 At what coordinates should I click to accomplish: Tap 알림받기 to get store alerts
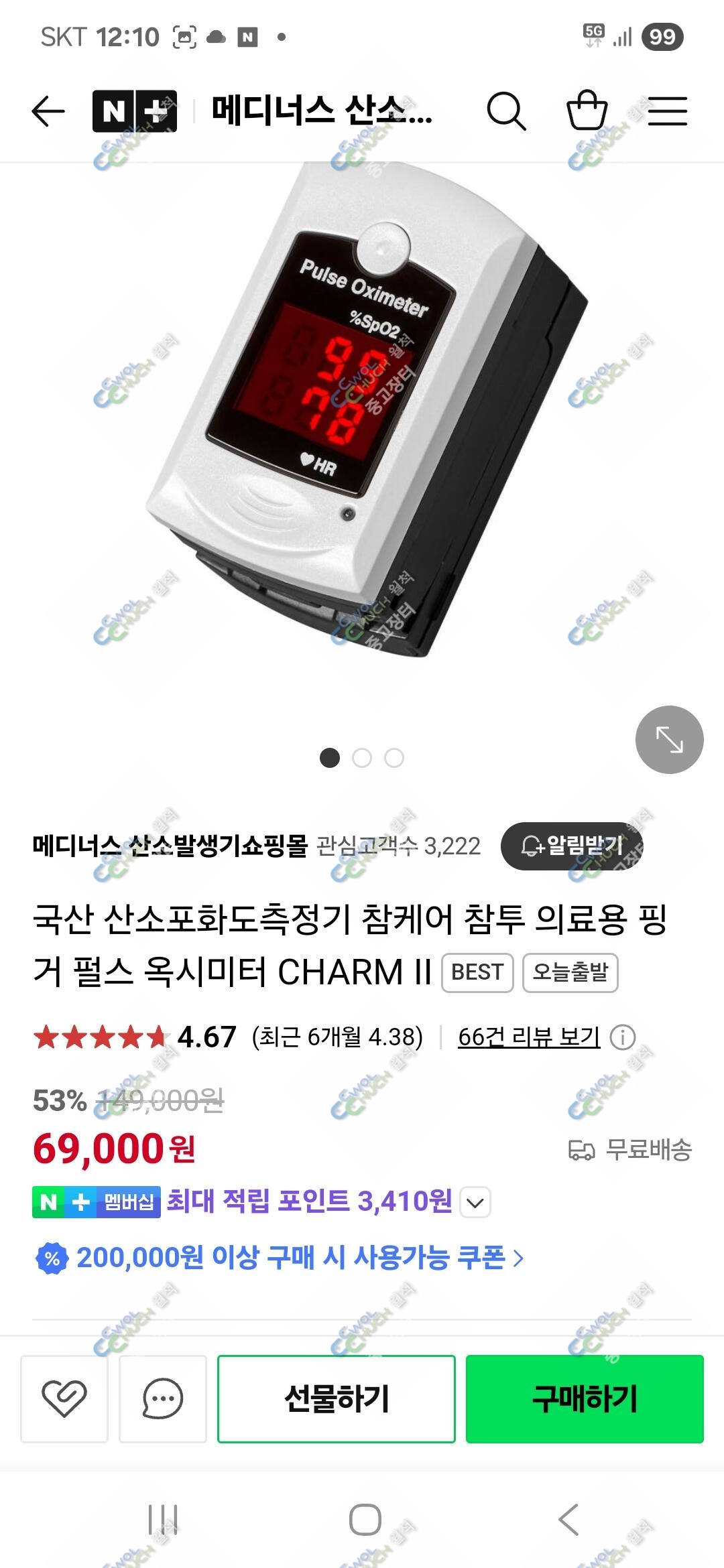tap(572, 846)
